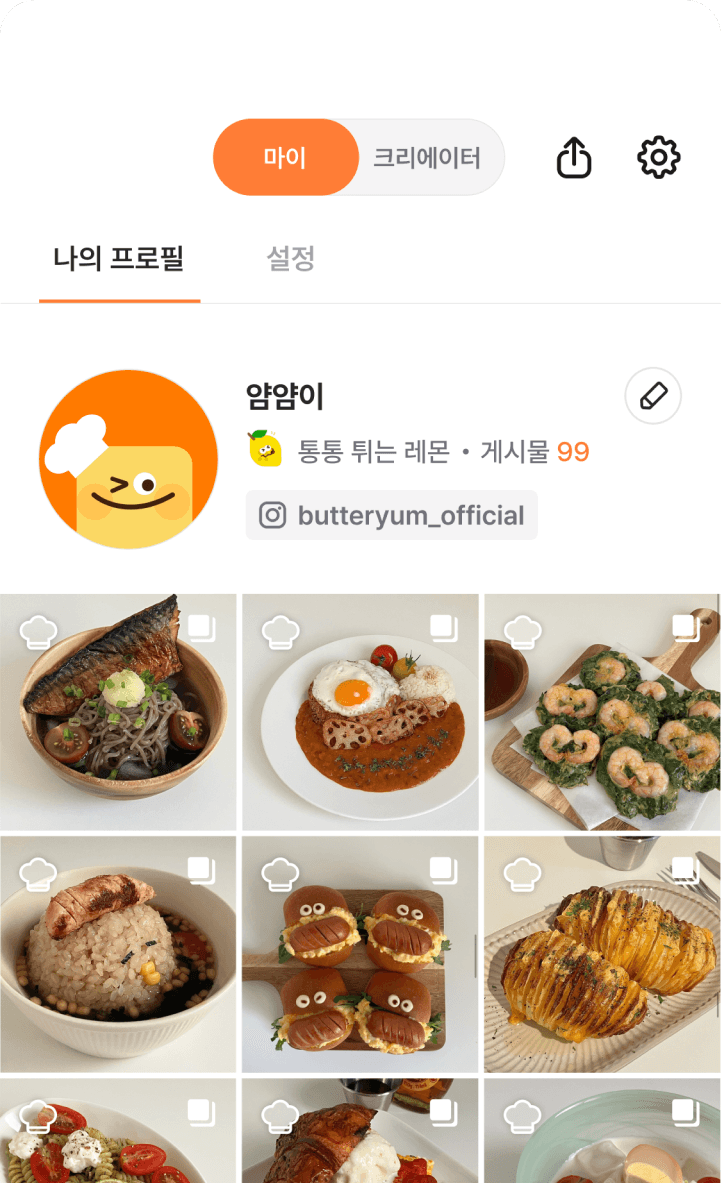Select the 나의 프로필 tab

point(119,260)
